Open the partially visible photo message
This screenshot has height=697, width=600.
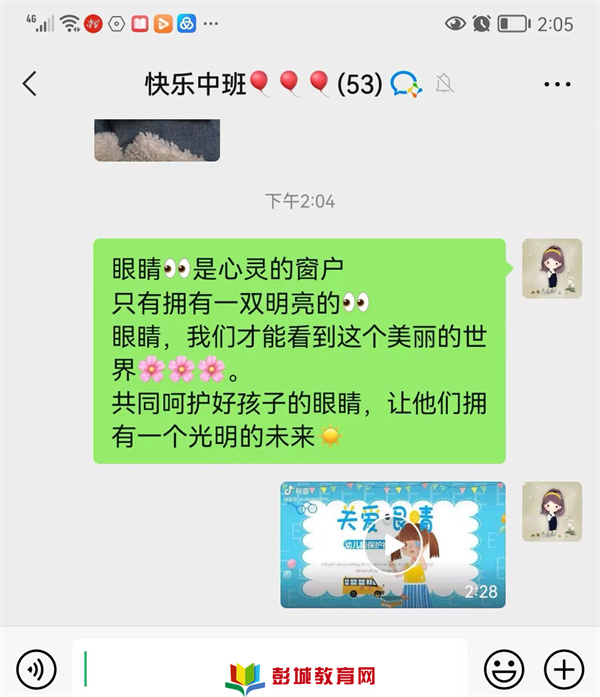click(157, 140)
